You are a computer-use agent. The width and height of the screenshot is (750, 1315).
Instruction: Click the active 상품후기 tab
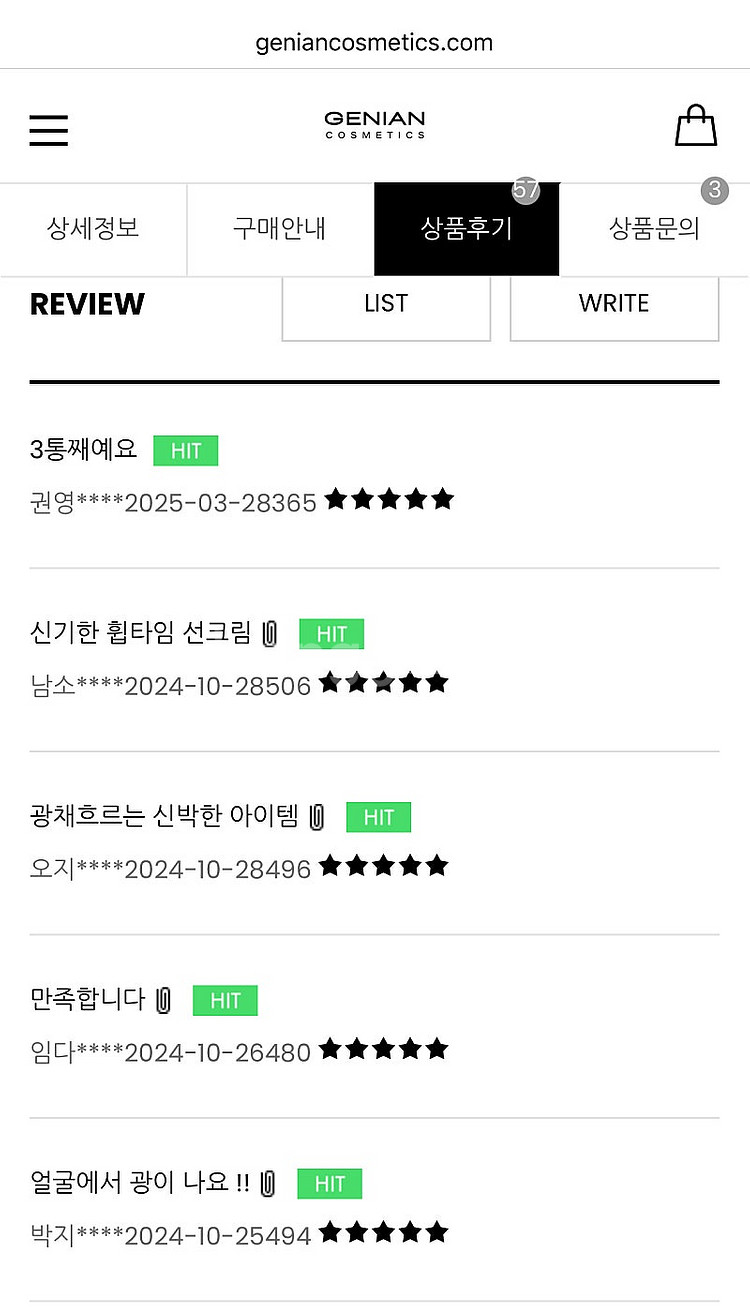pyautogui.click(x=466, y=229)
